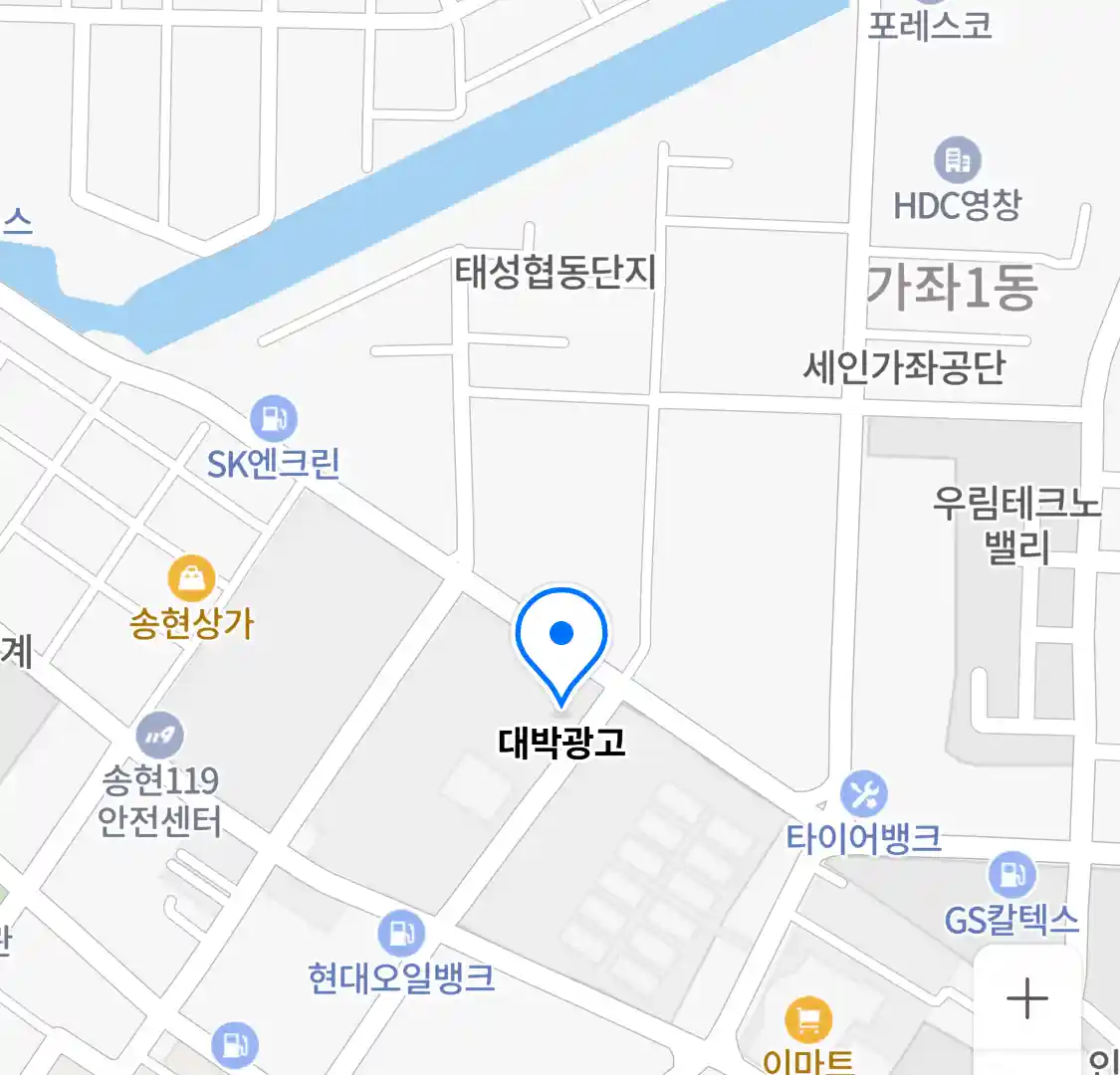Select the GS칼텍스 gas station marker

[1011, 876]
